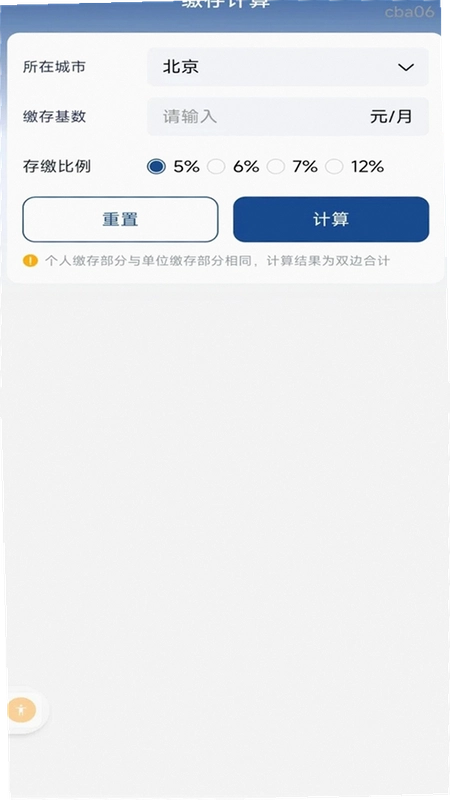Open the orange accessibility floating button

tap(21, 710)
